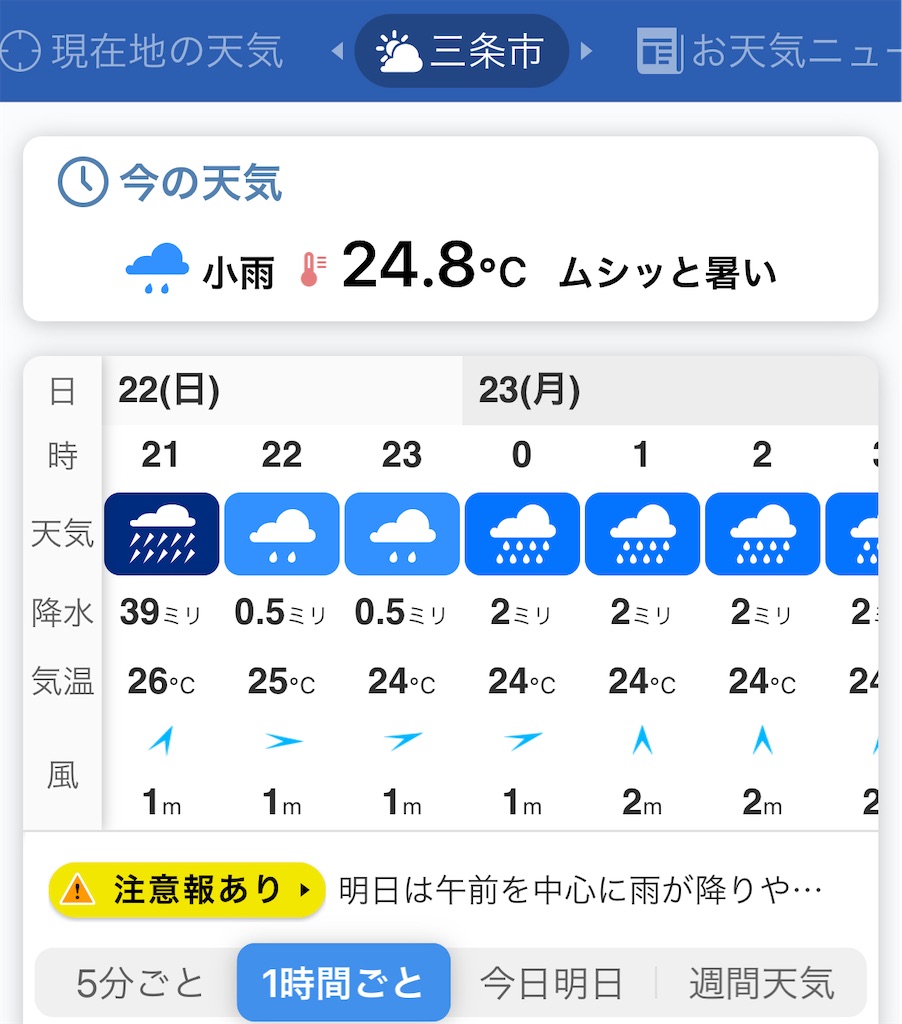Go to the previous location using left arrow
This screenshot has width=902, height=1024.
click(337, 51)
